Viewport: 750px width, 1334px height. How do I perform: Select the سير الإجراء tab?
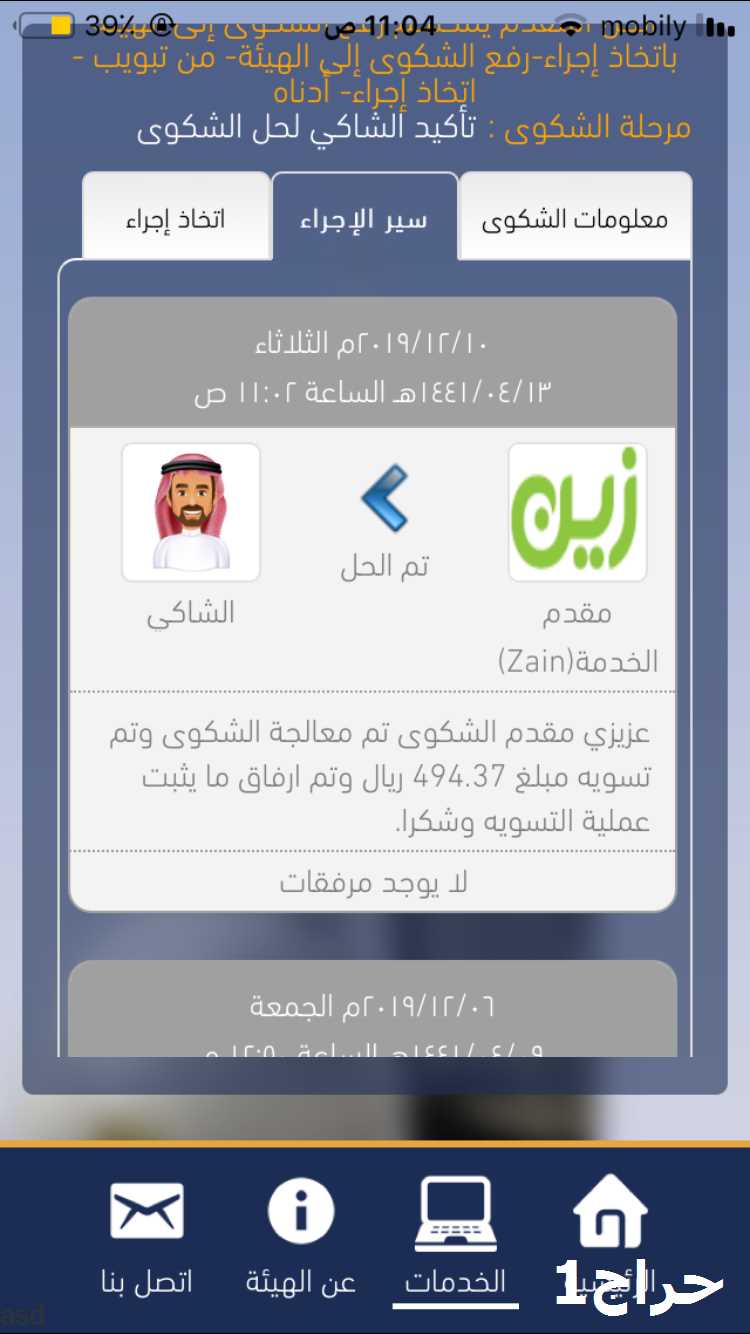(x=364, y=217)
